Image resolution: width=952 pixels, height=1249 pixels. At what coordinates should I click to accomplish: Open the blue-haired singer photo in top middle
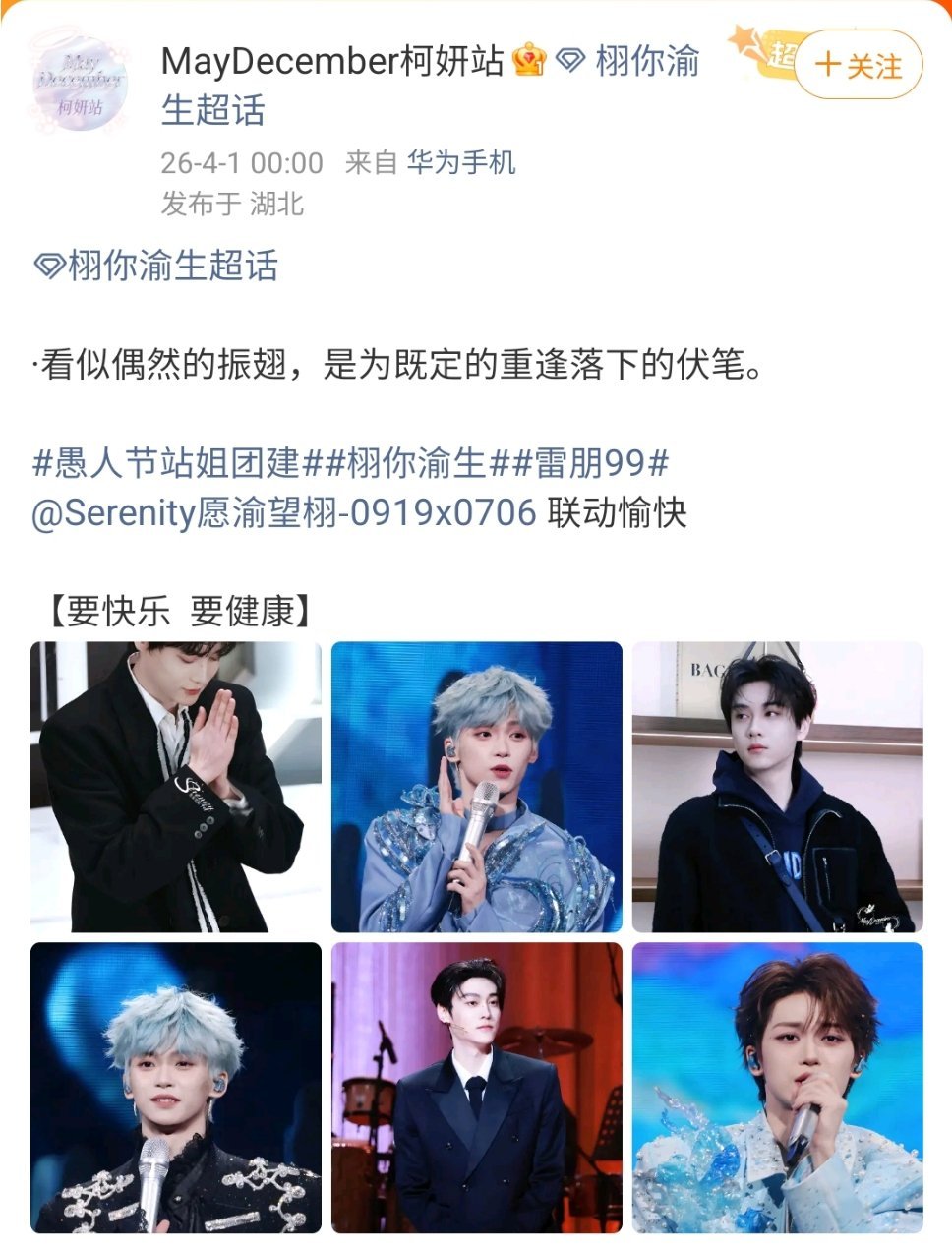point(476,787)
